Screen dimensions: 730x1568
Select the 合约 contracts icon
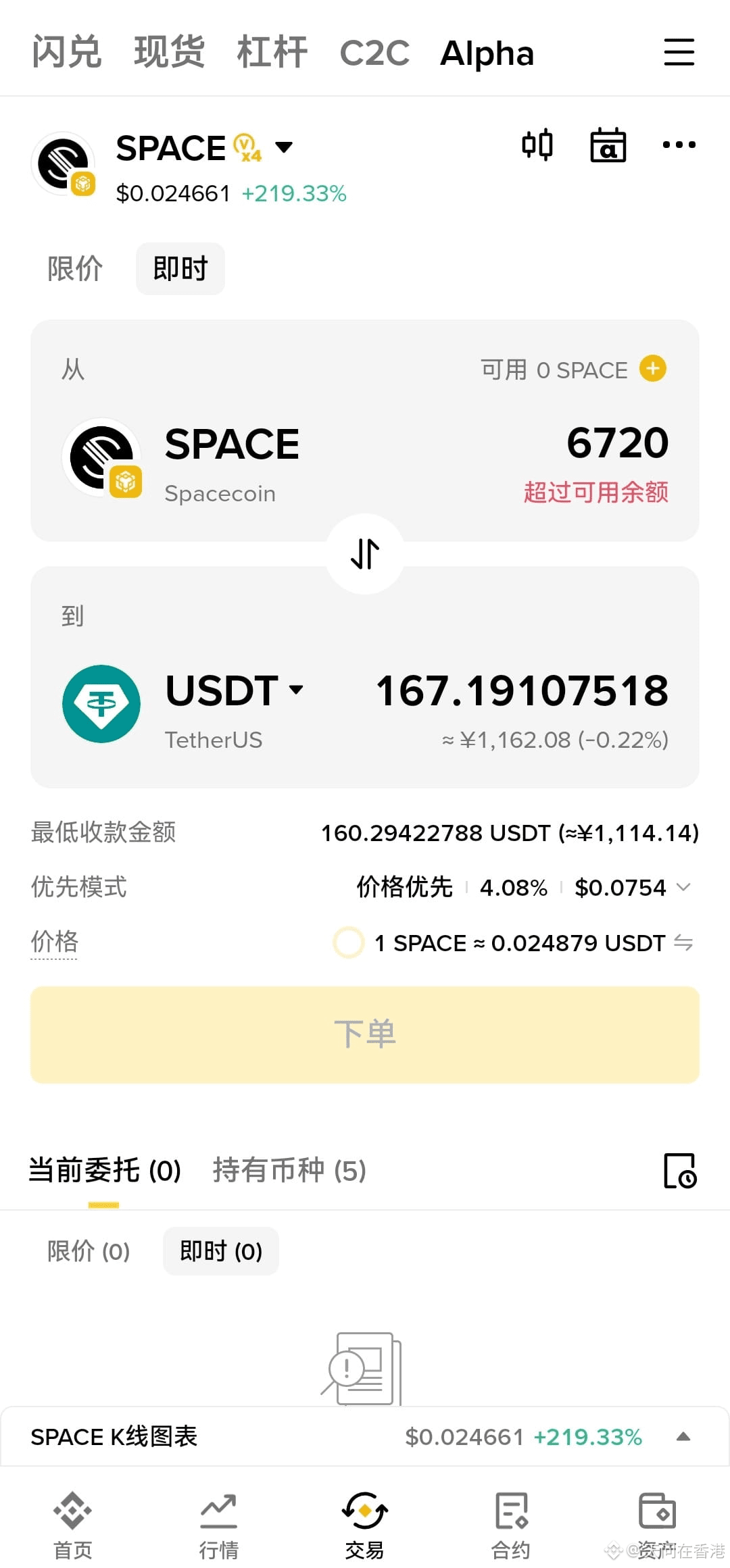click(510, 1517)
